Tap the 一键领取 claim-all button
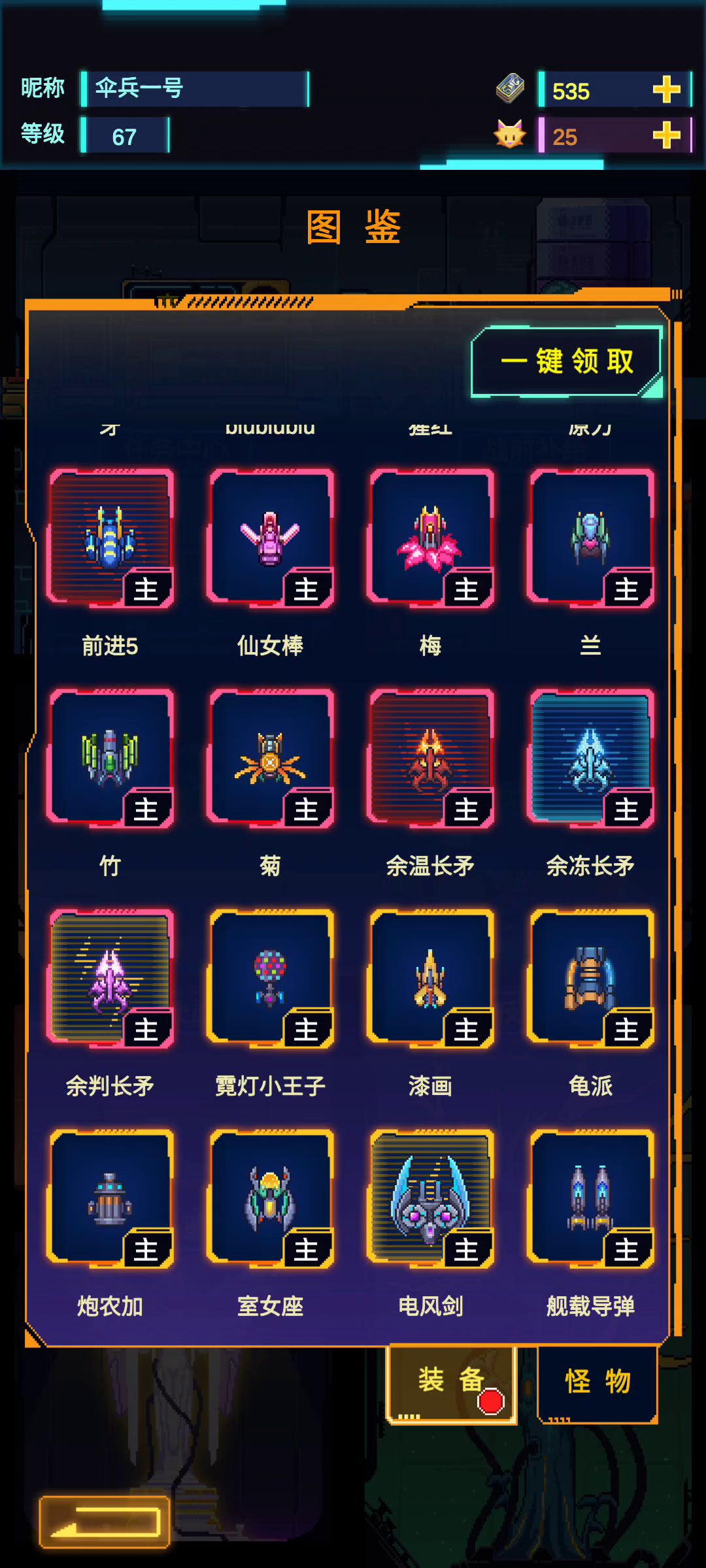The width and height of the screenshot is (706, 1568). [x=566, y=361]
